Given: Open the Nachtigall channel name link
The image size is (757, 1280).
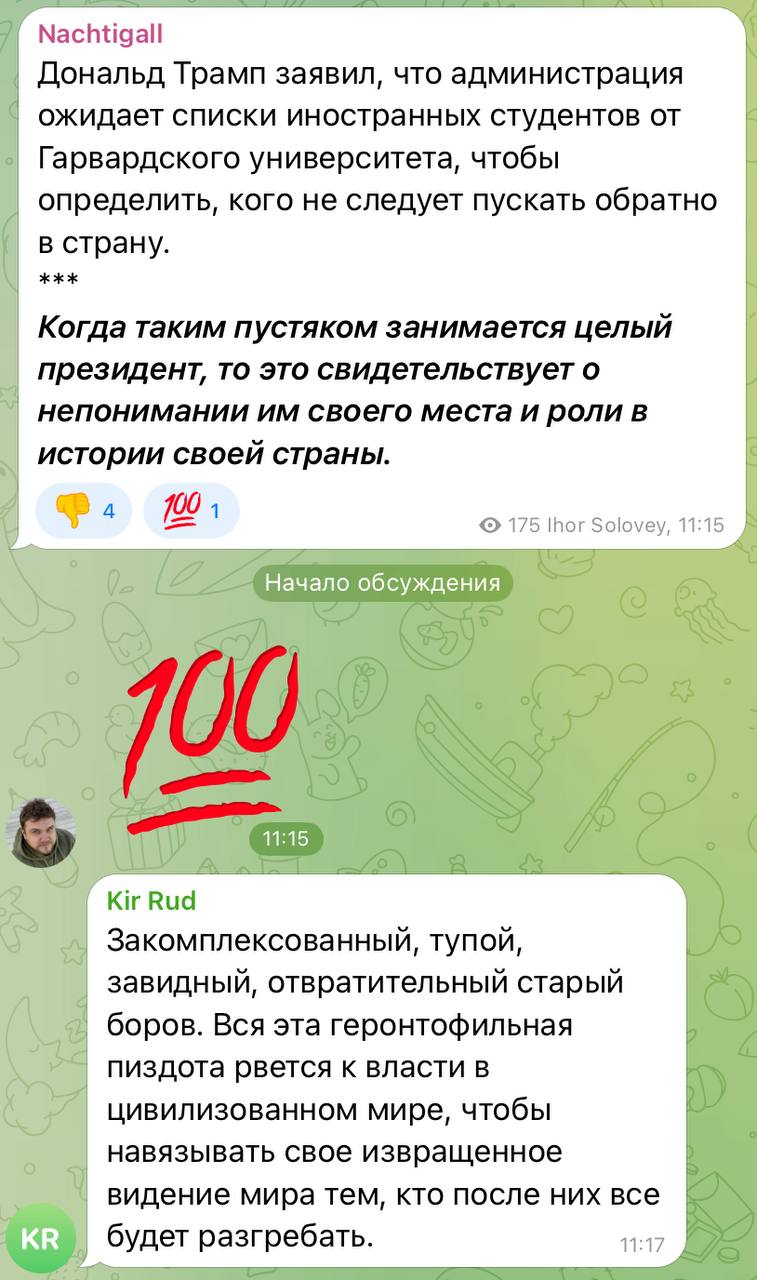Looking at the screenshot, I should pyautogui.click(x=100, y=35).
